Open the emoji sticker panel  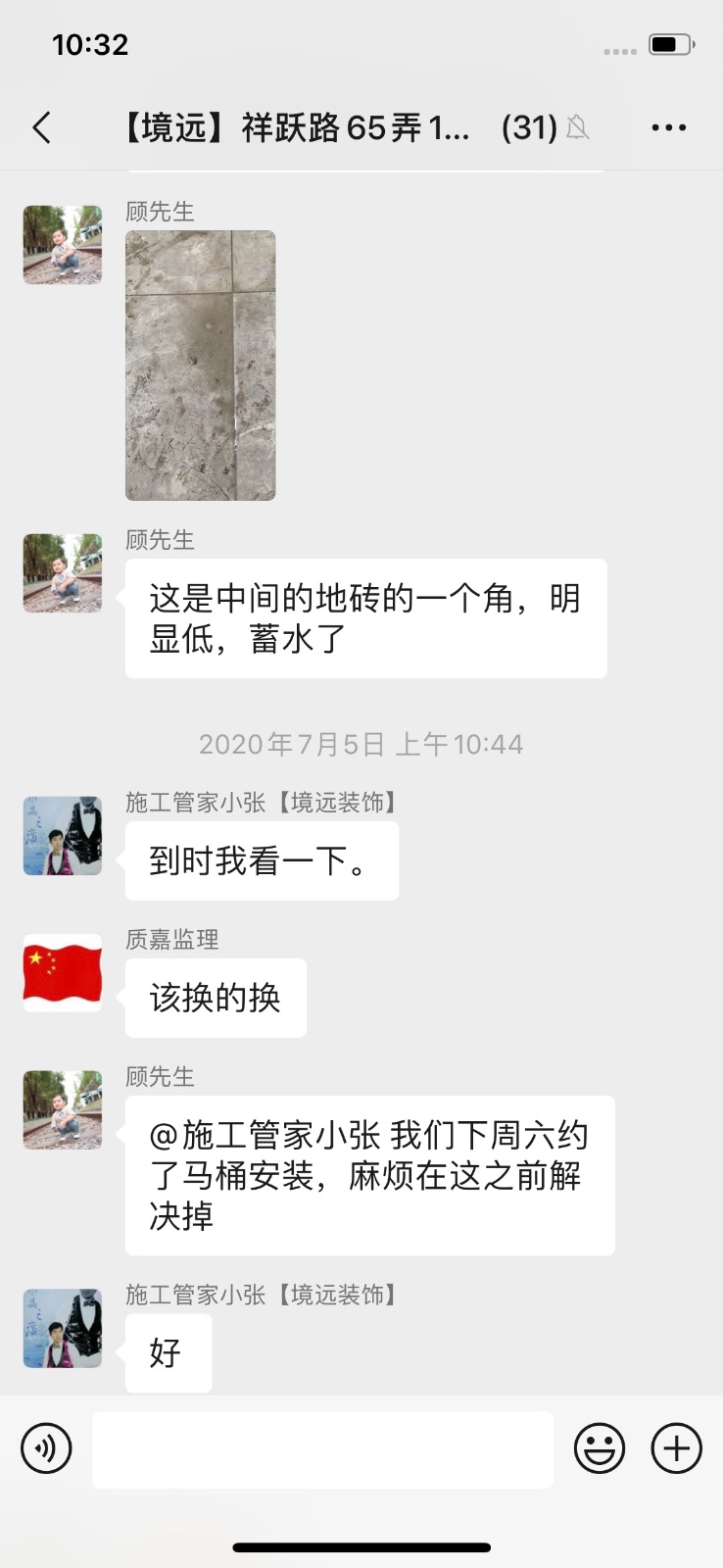click(x=600, y=1448)
